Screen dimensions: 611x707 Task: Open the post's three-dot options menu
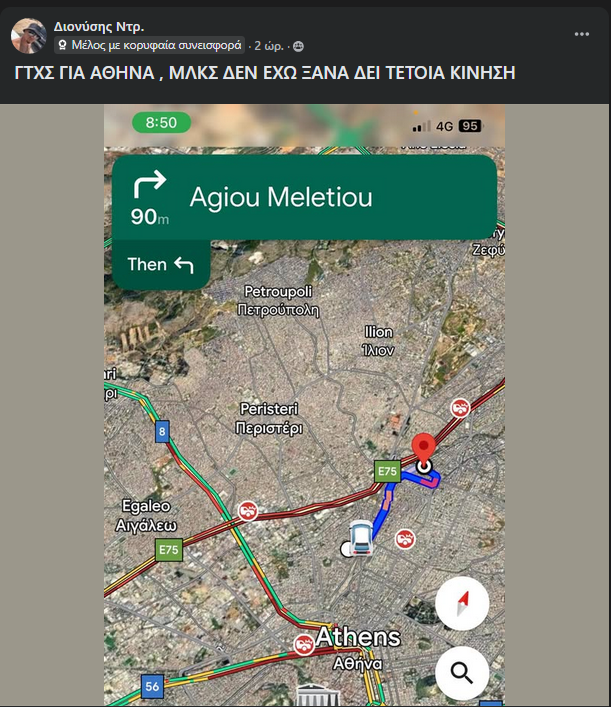click(582, 34)
